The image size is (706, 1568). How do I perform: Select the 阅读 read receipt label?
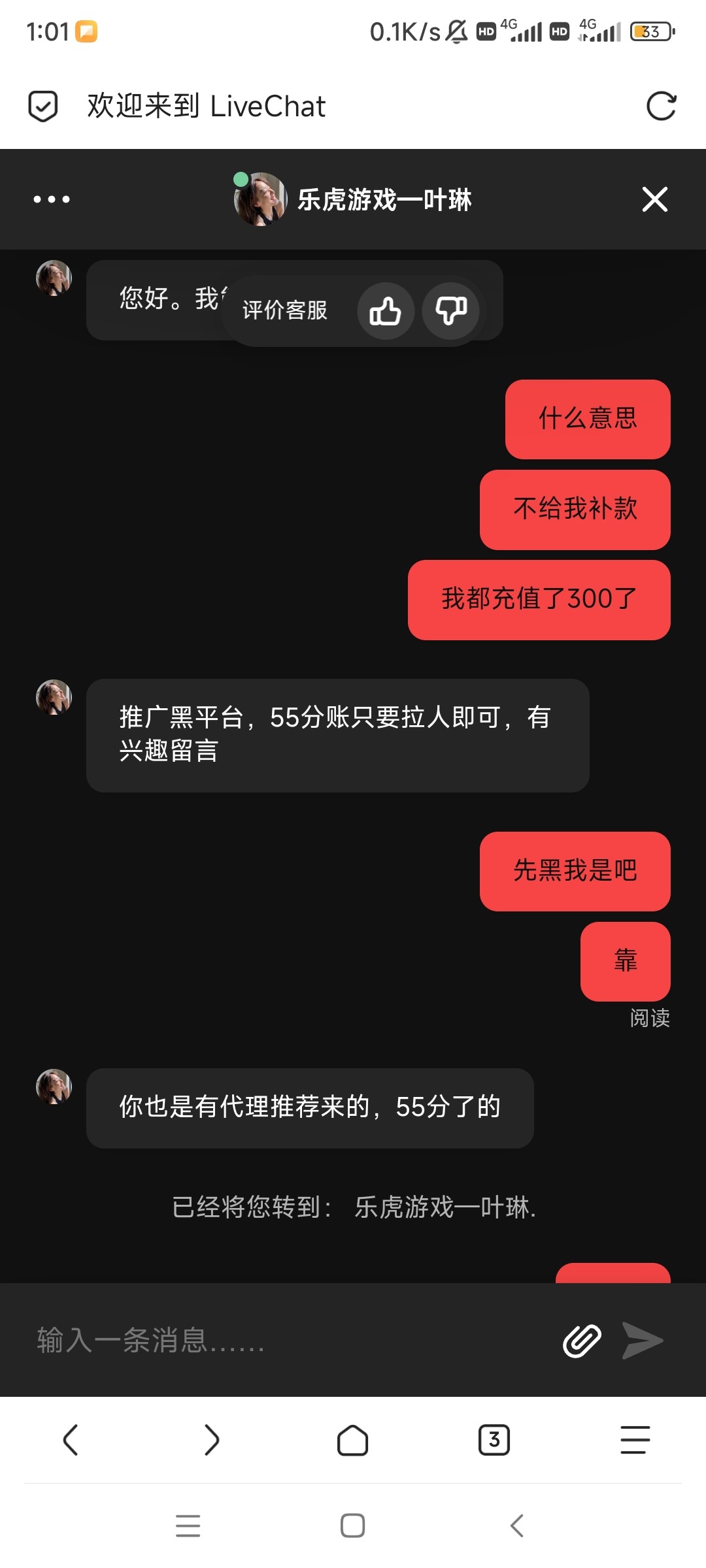[x=649, y=1017]
